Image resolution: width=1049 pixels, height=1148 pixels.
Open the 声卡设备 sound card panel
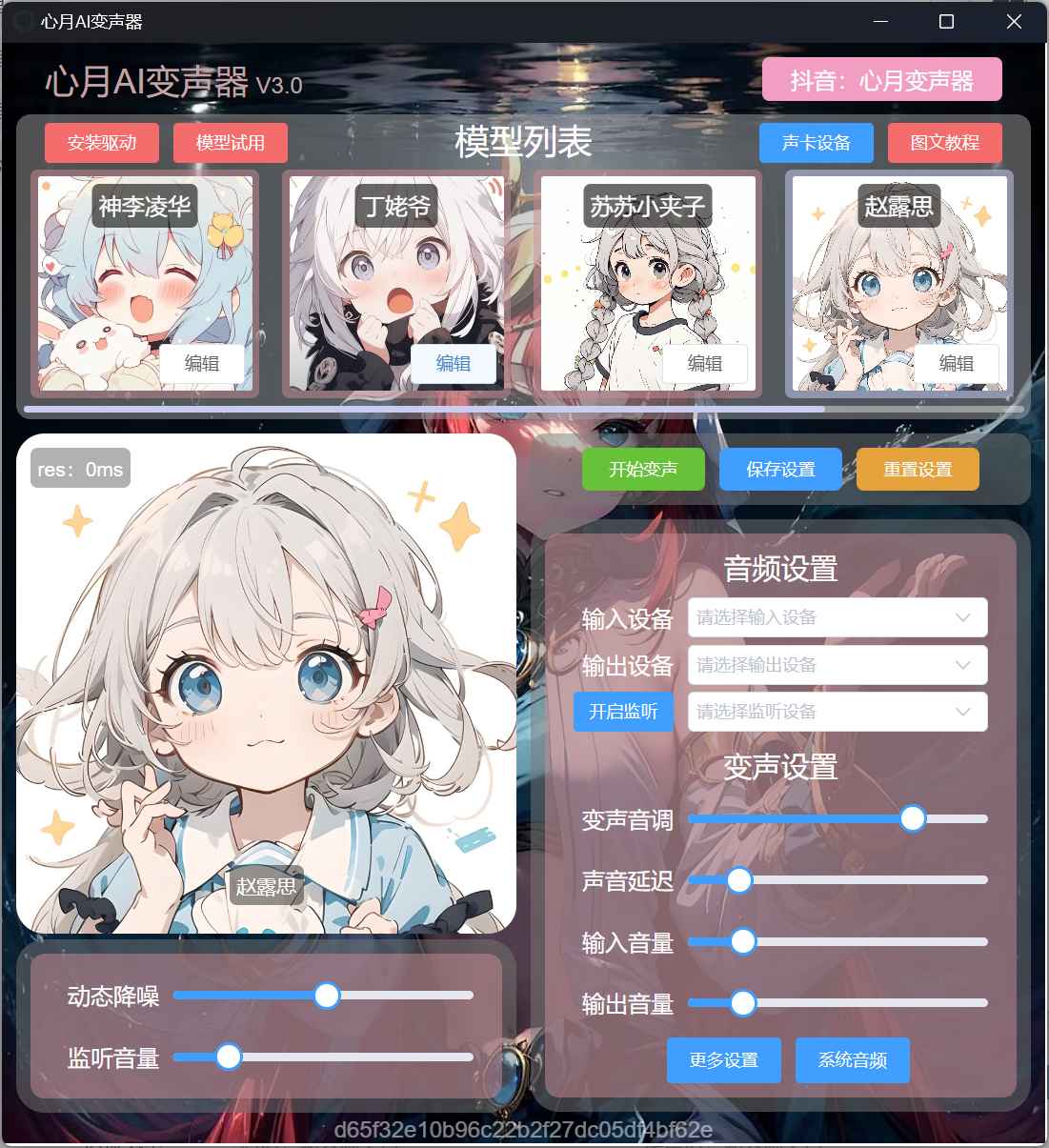pos(816,143)
